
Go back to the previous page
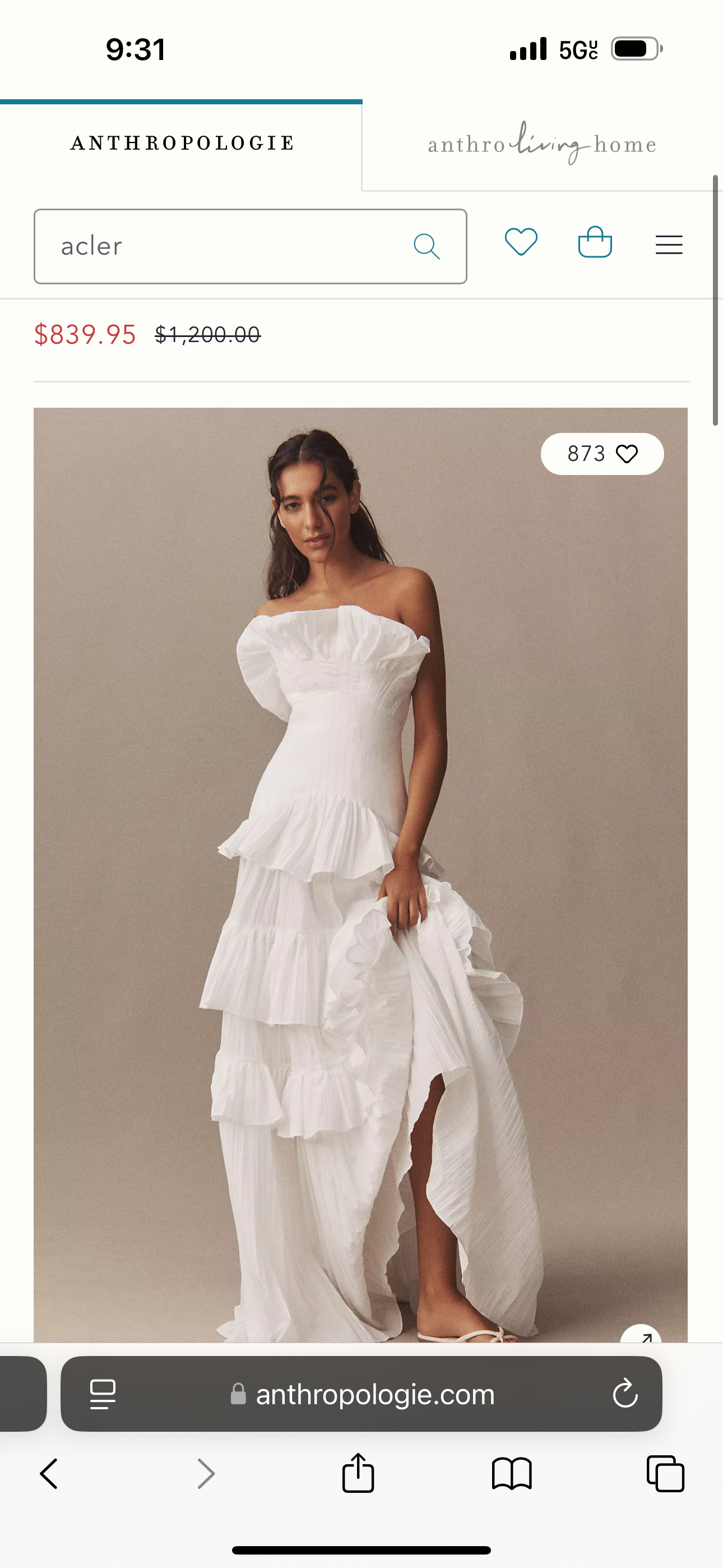tap(49, 1474)
